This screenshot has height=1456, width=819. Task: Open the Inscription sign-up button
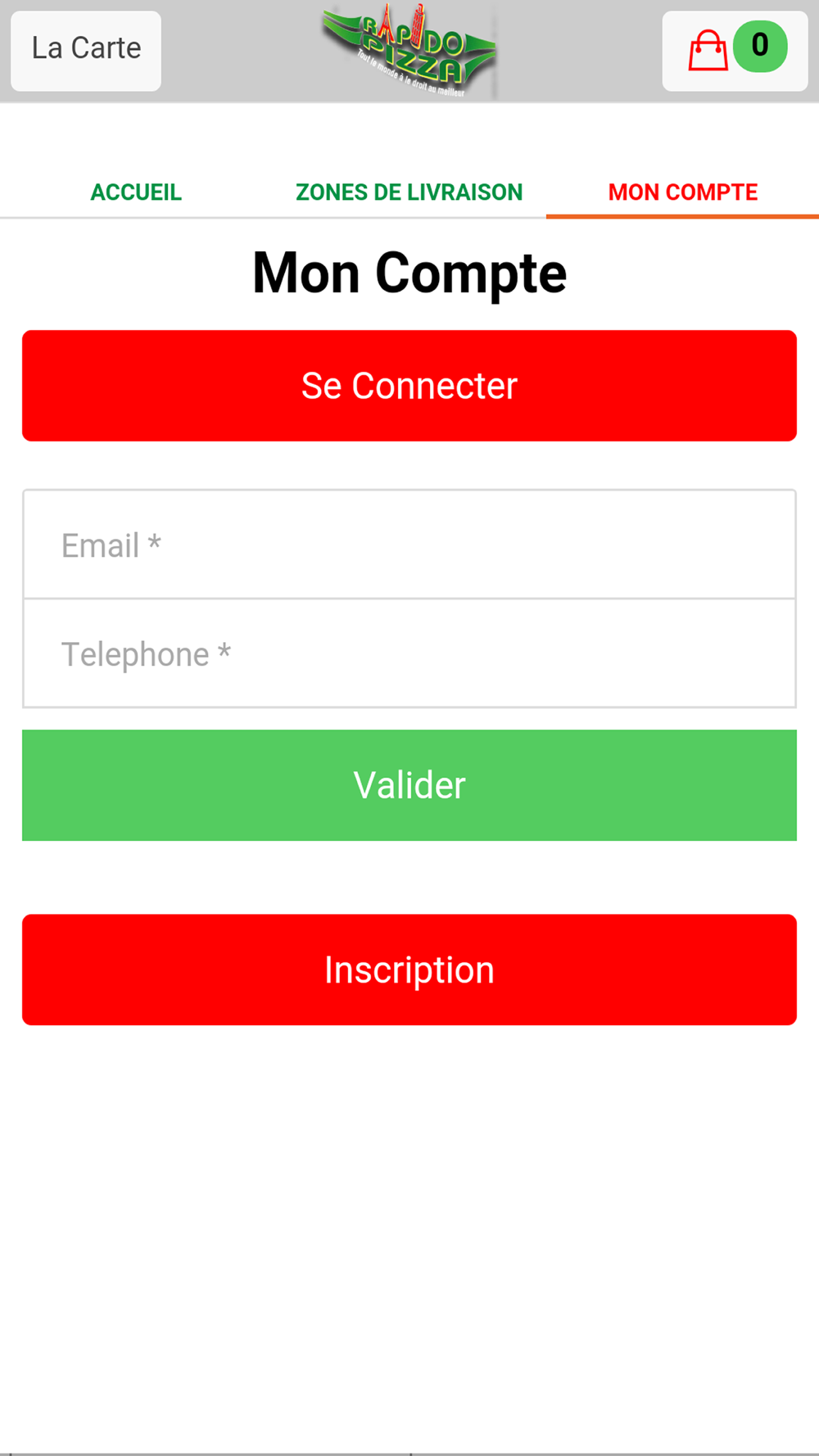click(x=409, y=970)
